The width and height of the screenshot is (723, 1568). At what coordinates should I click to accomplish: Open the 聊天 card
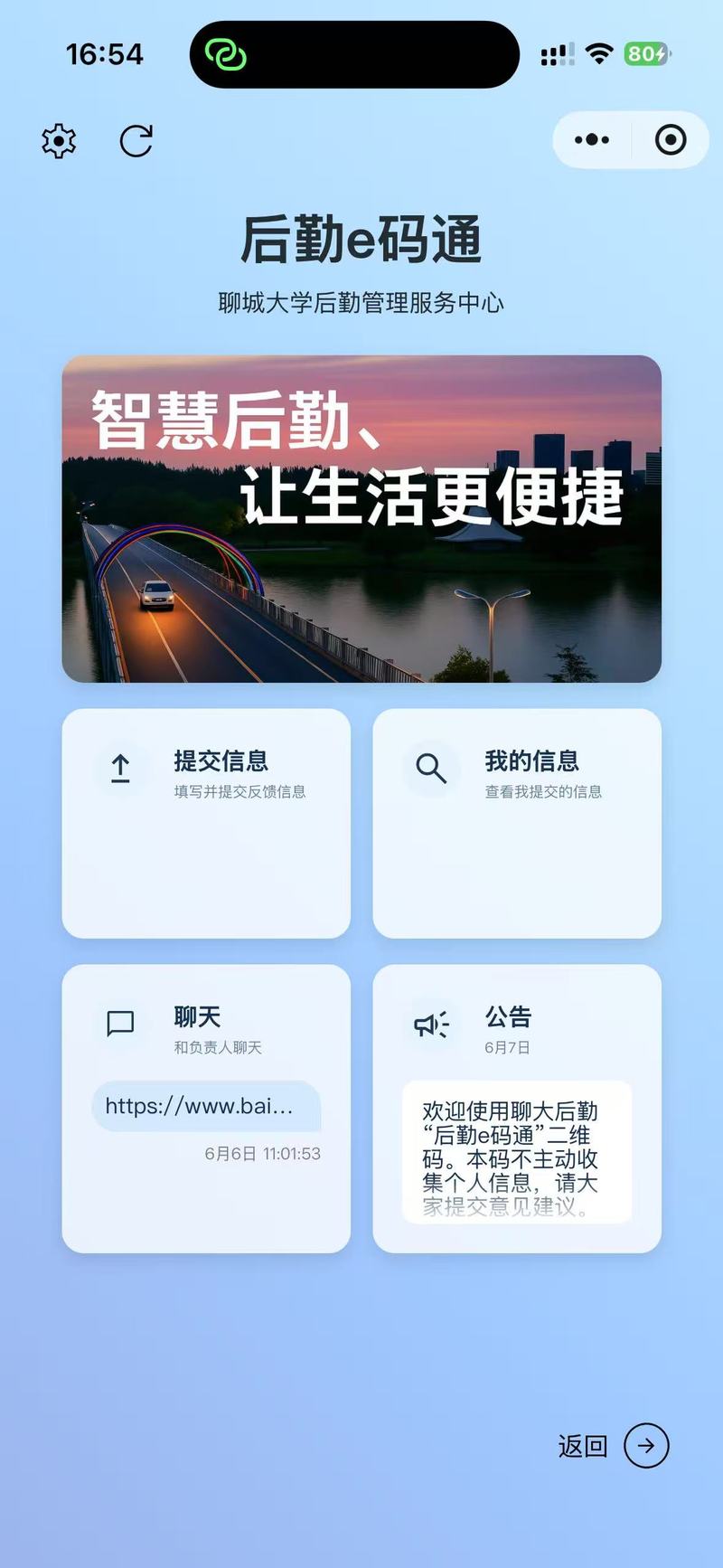click(206, 1109)
